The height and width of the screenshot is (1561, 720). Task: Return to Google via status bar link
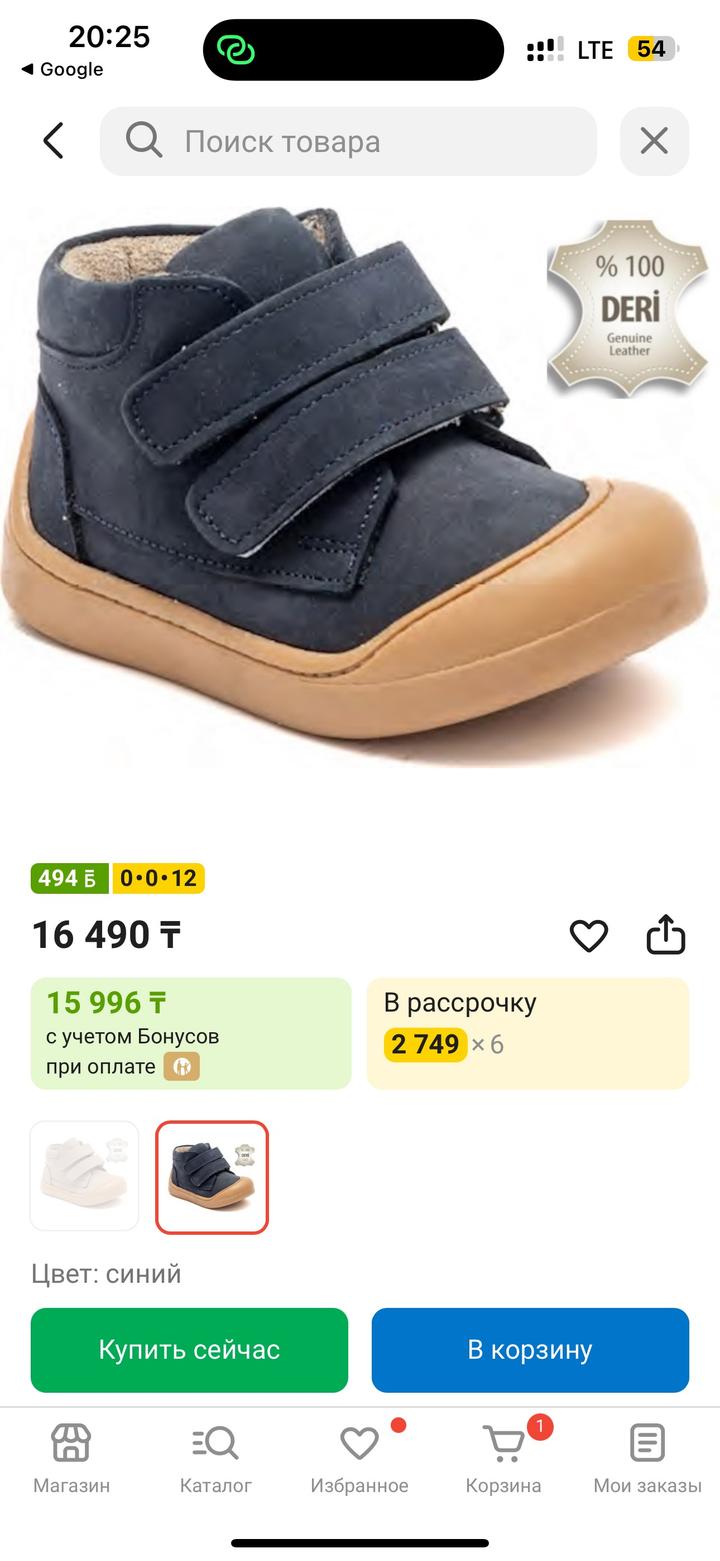click(x=62, y=69)
